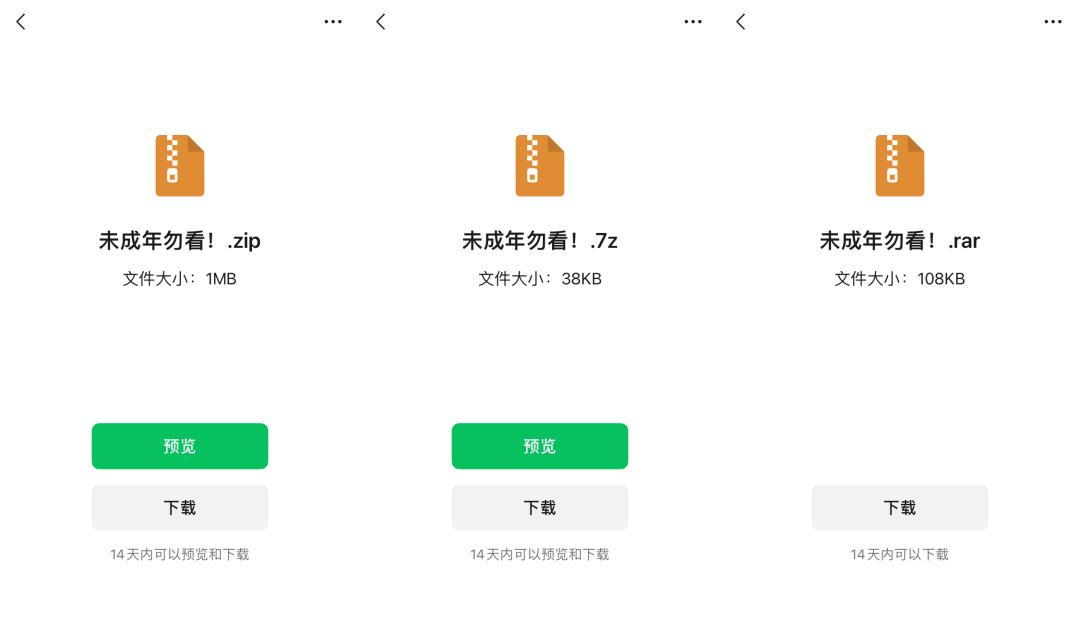Open overflow menu on the .7z screen

click(x=693, y=22)
